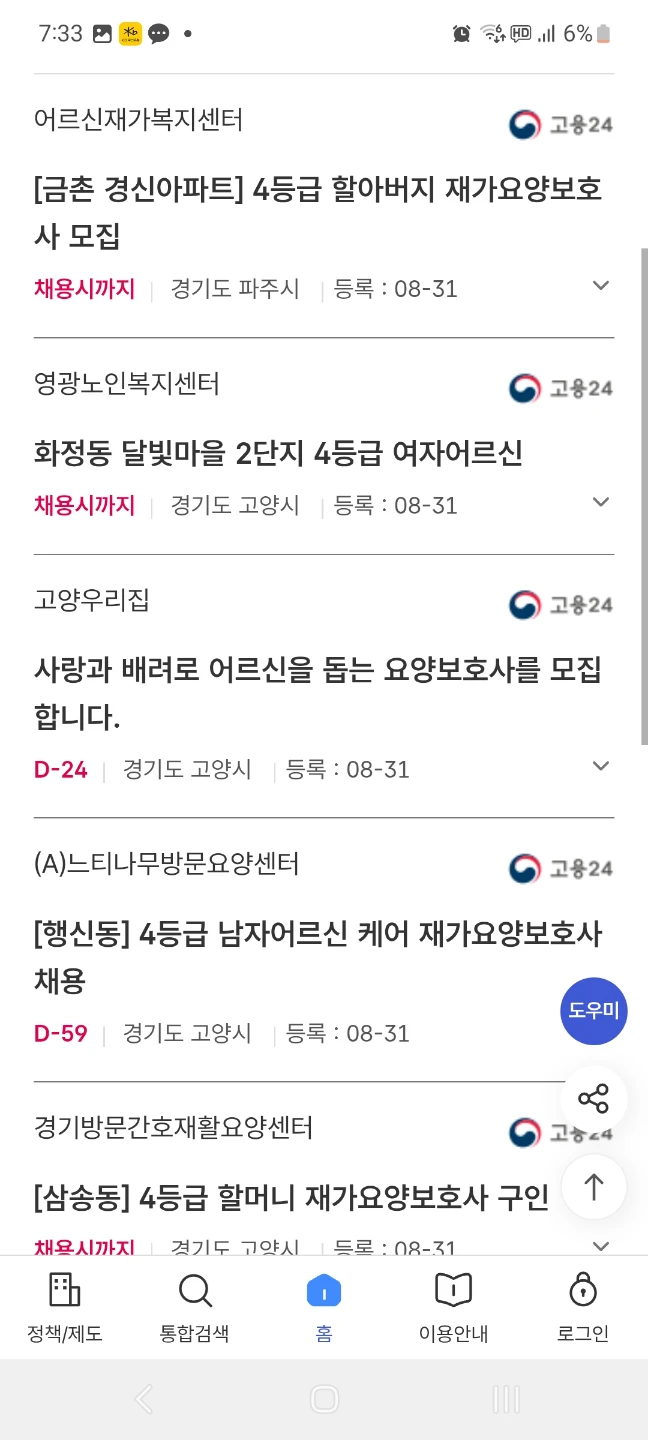Share this page via share icon
Screen dimensions: 648x1440
[x=594, y=1100]
